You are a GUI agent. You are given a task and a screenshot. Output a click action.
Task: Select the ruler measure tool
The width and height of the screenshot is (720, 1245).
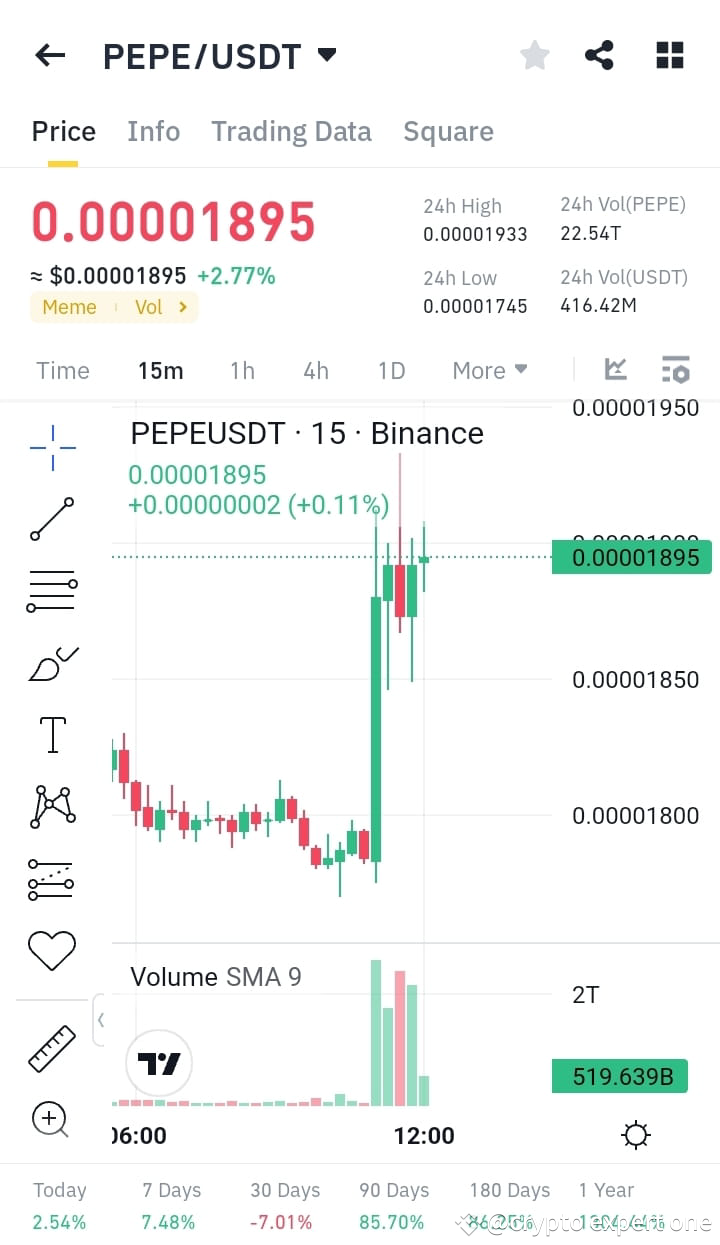pos(52,1048)
